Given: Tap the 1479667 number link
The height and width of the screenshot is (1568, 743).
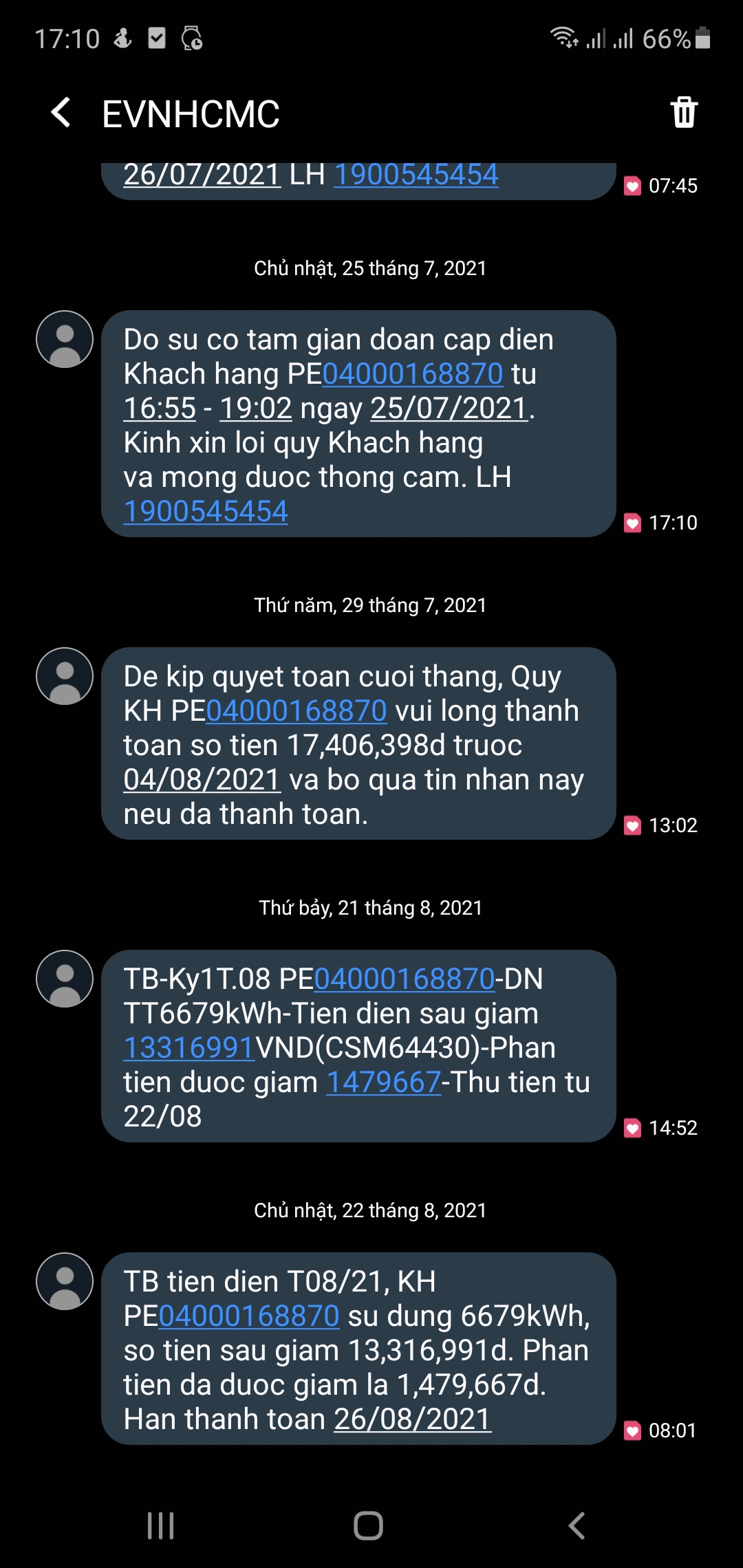Looking at the screenshot, I should [x=383, y=1082].
